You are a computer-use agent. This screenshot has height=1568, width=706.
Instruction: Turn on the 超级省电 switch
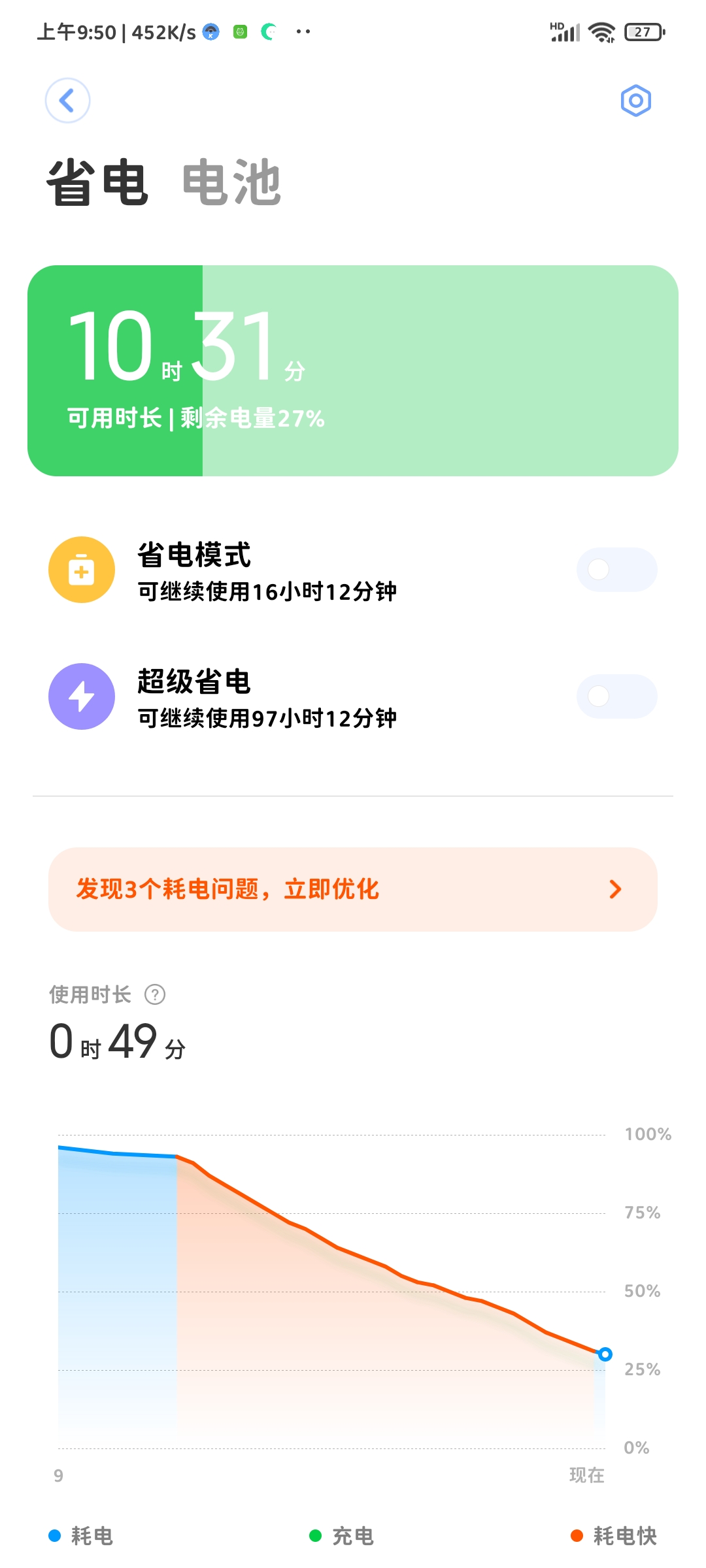click(x=616, y=696)
